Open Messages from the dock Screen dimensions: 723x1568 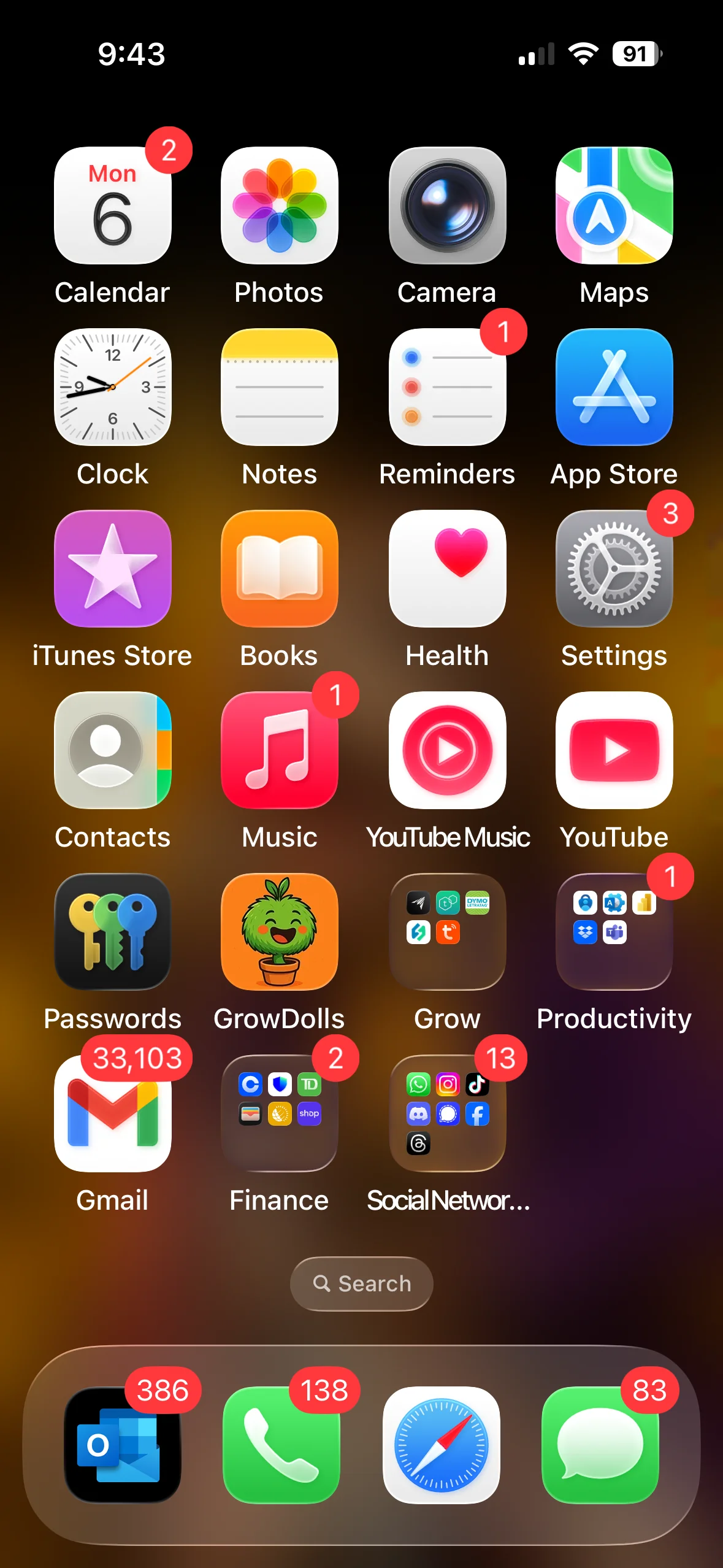click(x=600, y=1445)
